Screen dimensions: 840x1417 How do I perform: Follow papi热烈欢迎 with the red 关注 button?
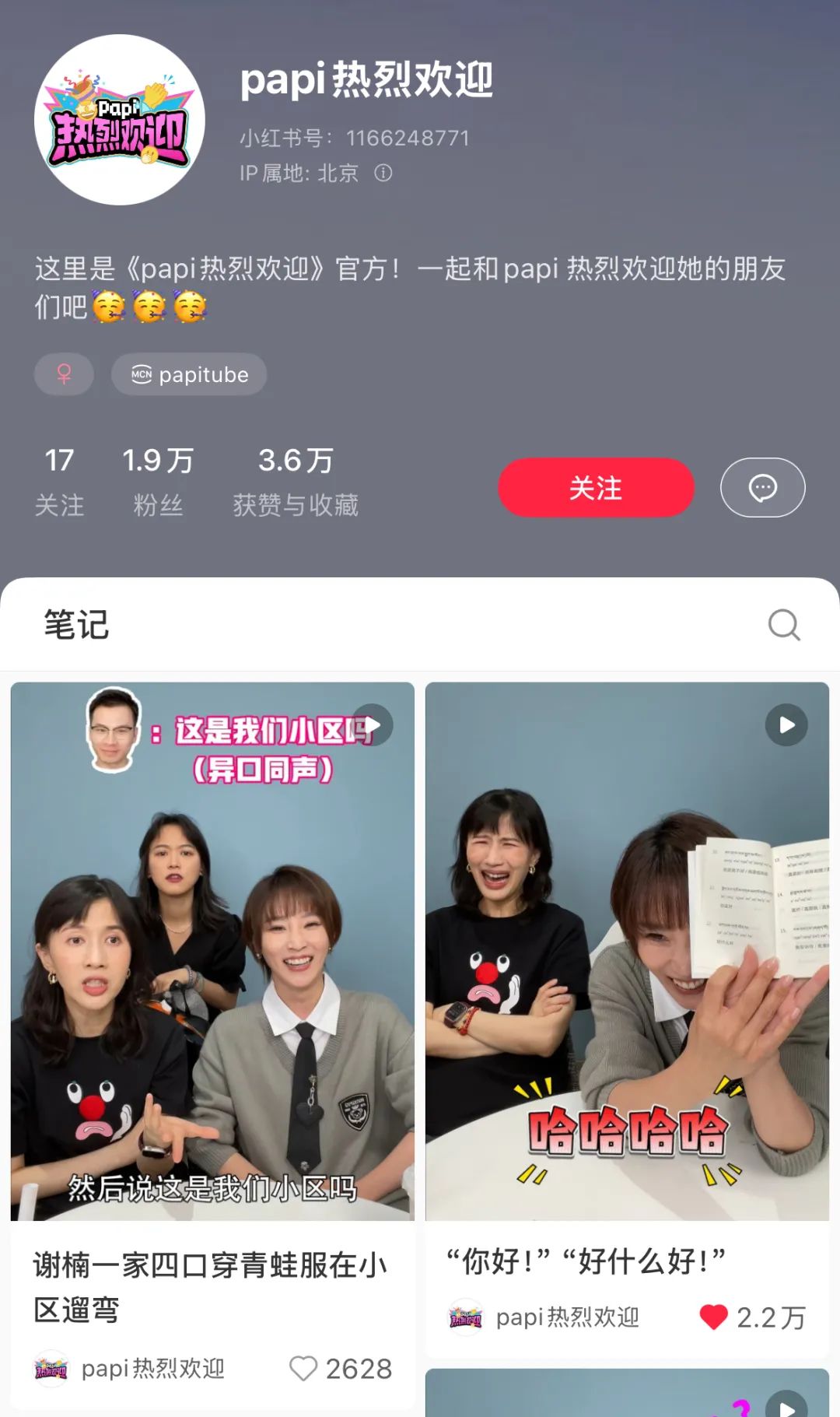pos(596,488)
